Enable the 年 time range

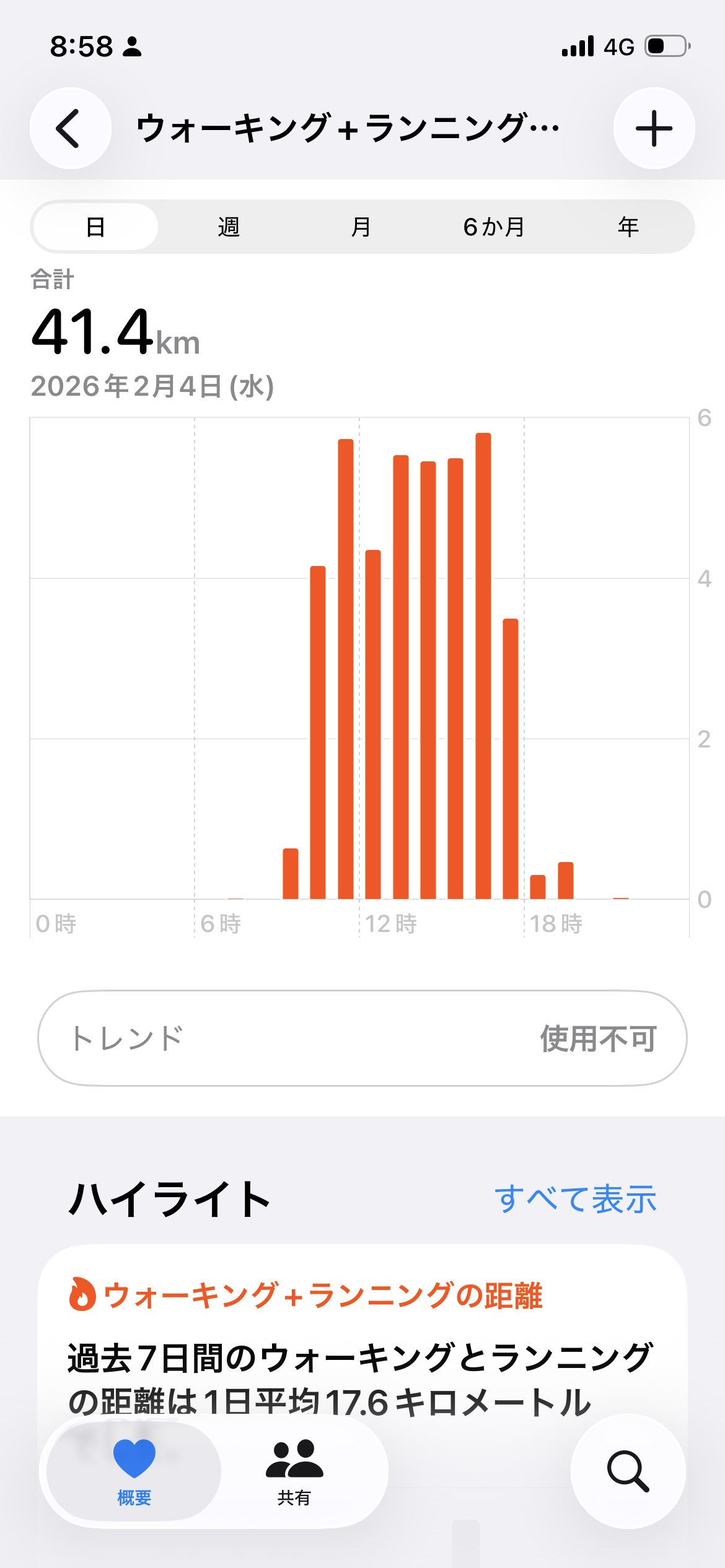pyautogui.click(x=629, y=226)
